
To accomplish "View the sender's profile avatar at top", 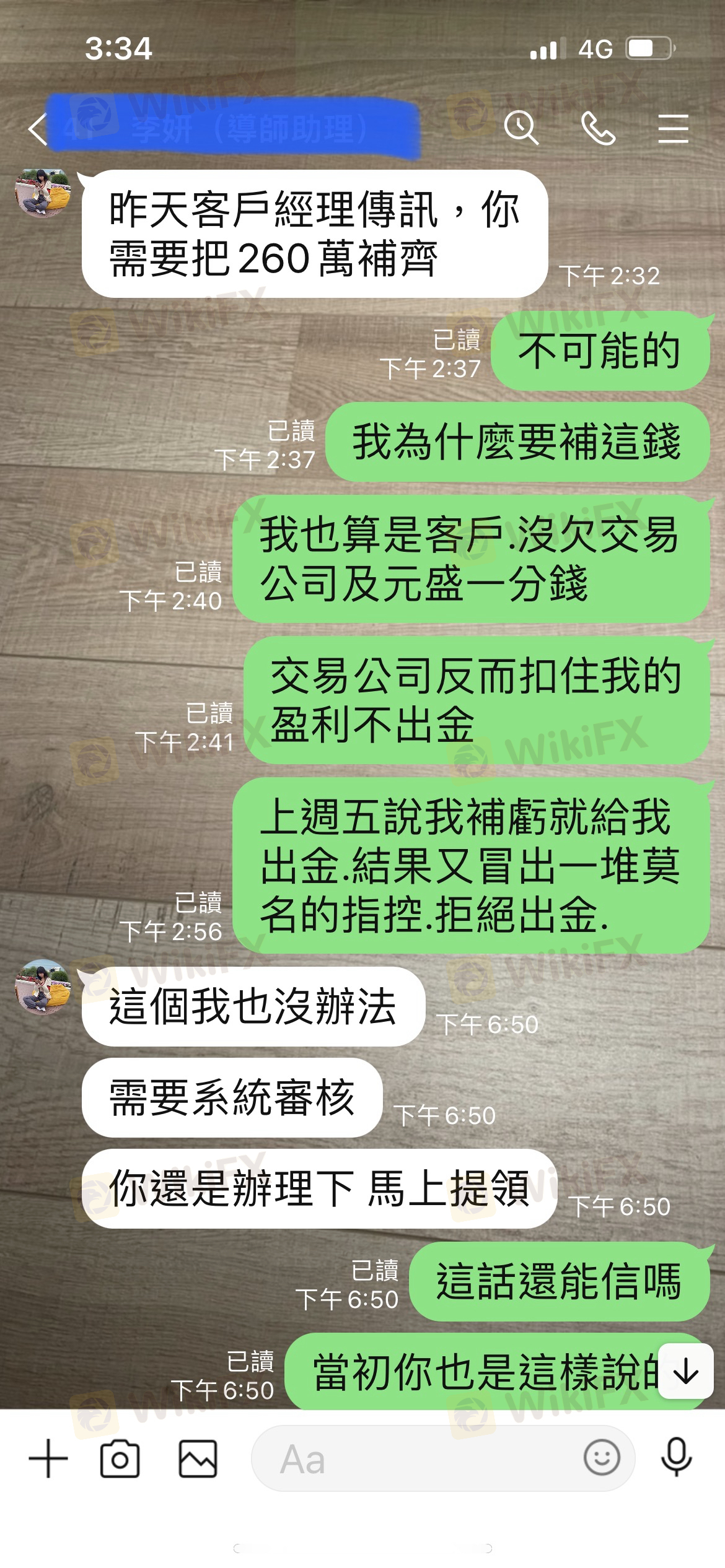I will 43,192.
